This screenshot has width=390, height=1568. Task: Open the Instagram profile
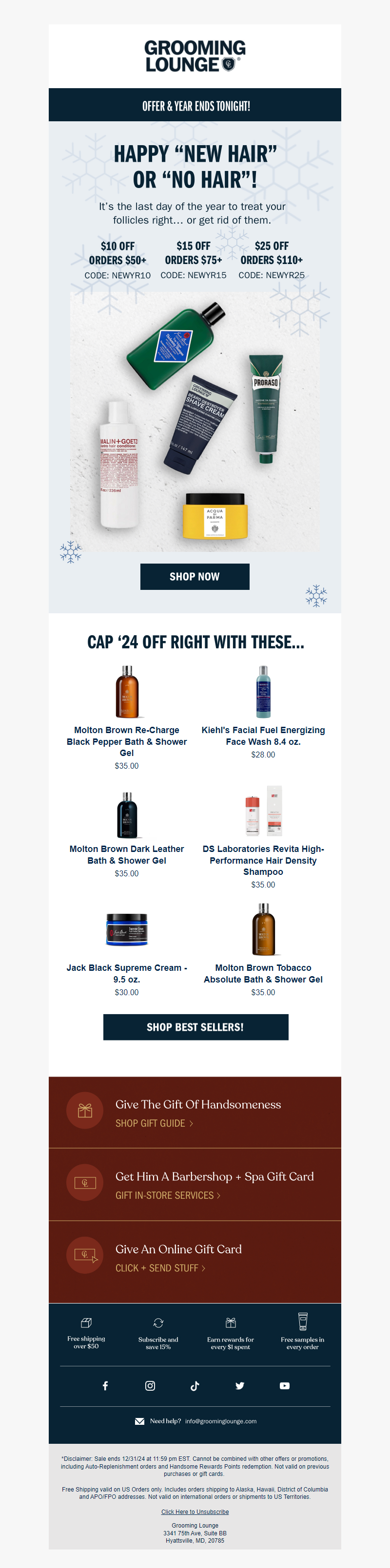[x=150, y=1385]
